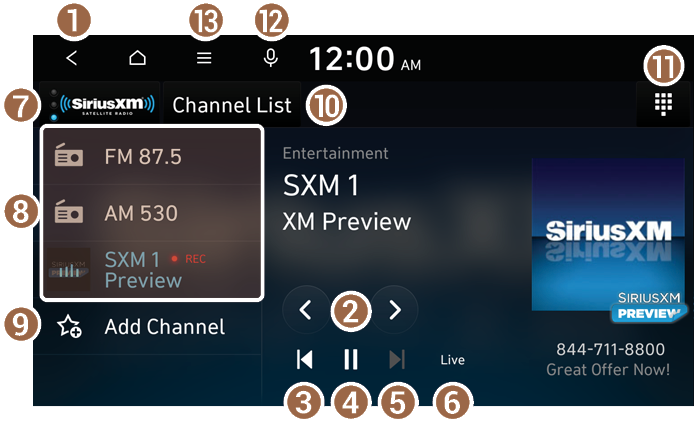Select the FM 87.5 preset
This screenshot has width=694, height=427.
coord(150,157)
